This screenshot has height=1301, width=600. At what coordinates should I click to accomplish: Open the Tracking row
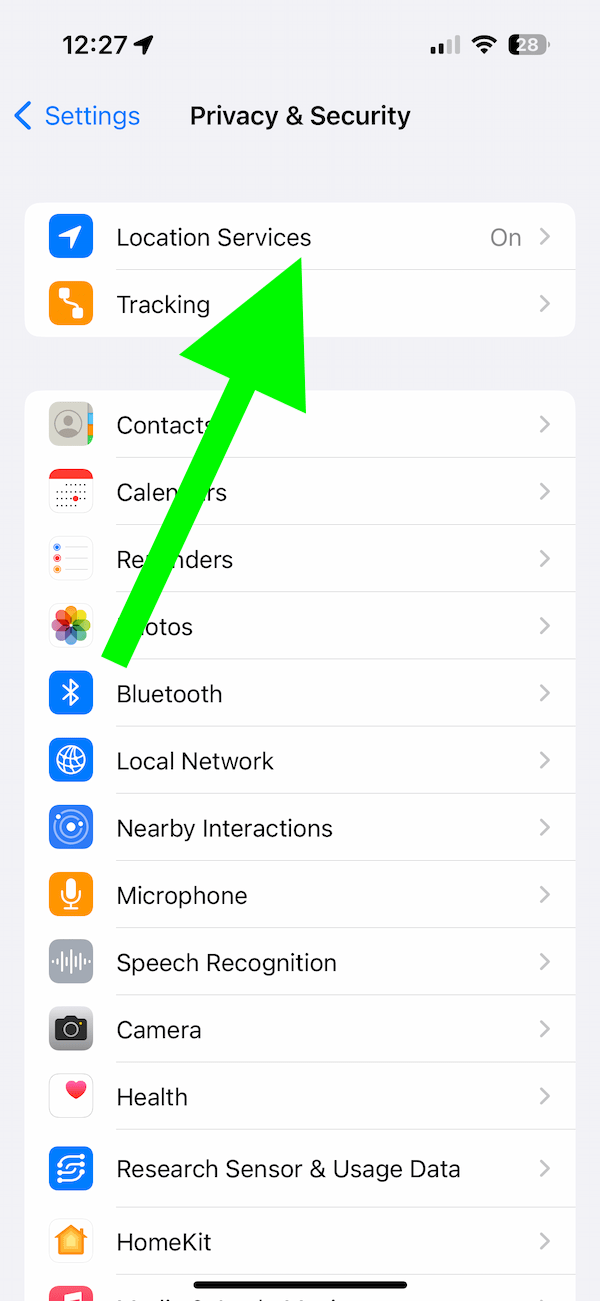pyautogui.click(x=300, y=304)
